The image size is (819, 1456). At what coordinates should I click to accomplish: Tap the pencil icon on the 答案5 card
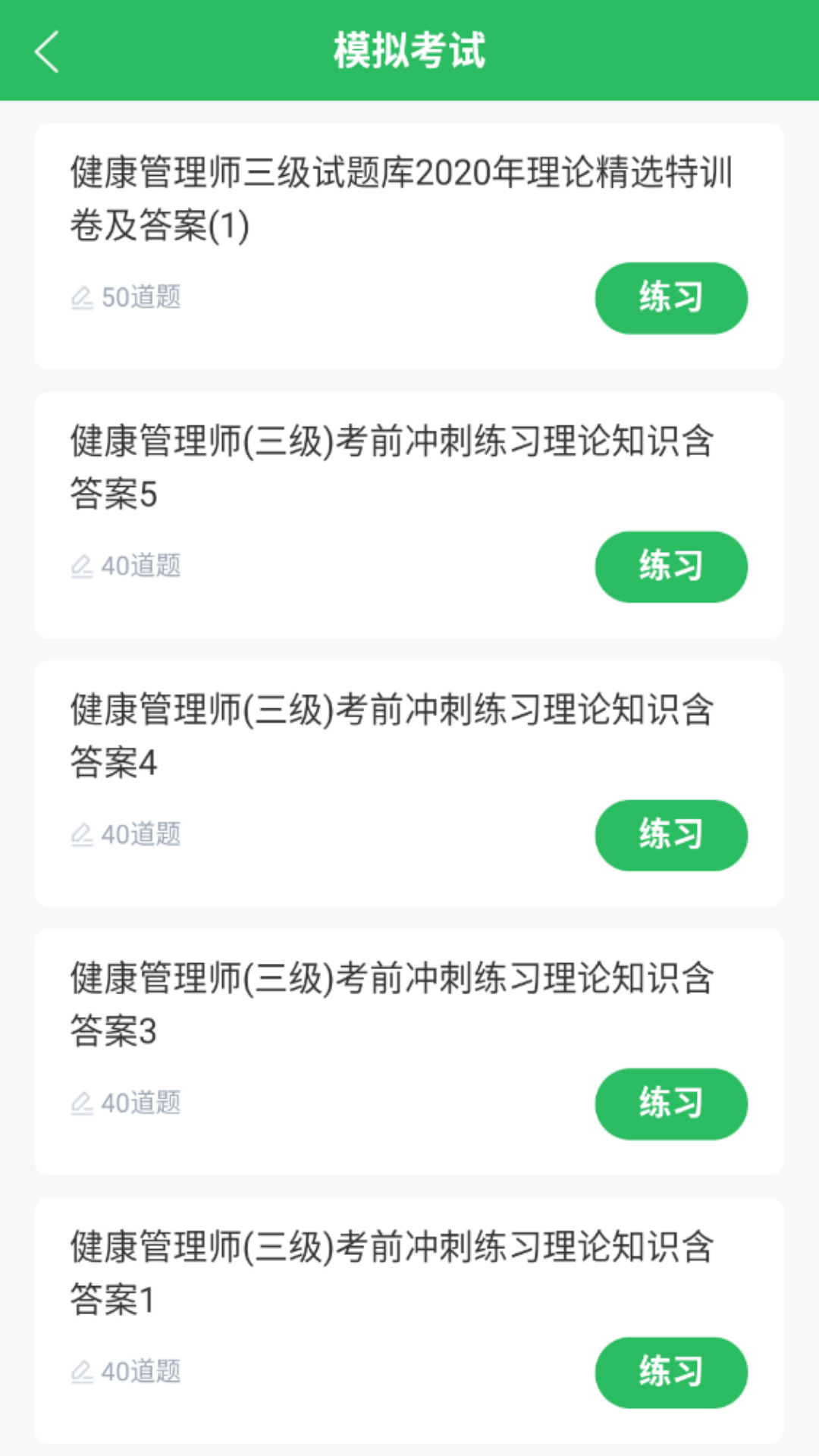click(83, 566)
